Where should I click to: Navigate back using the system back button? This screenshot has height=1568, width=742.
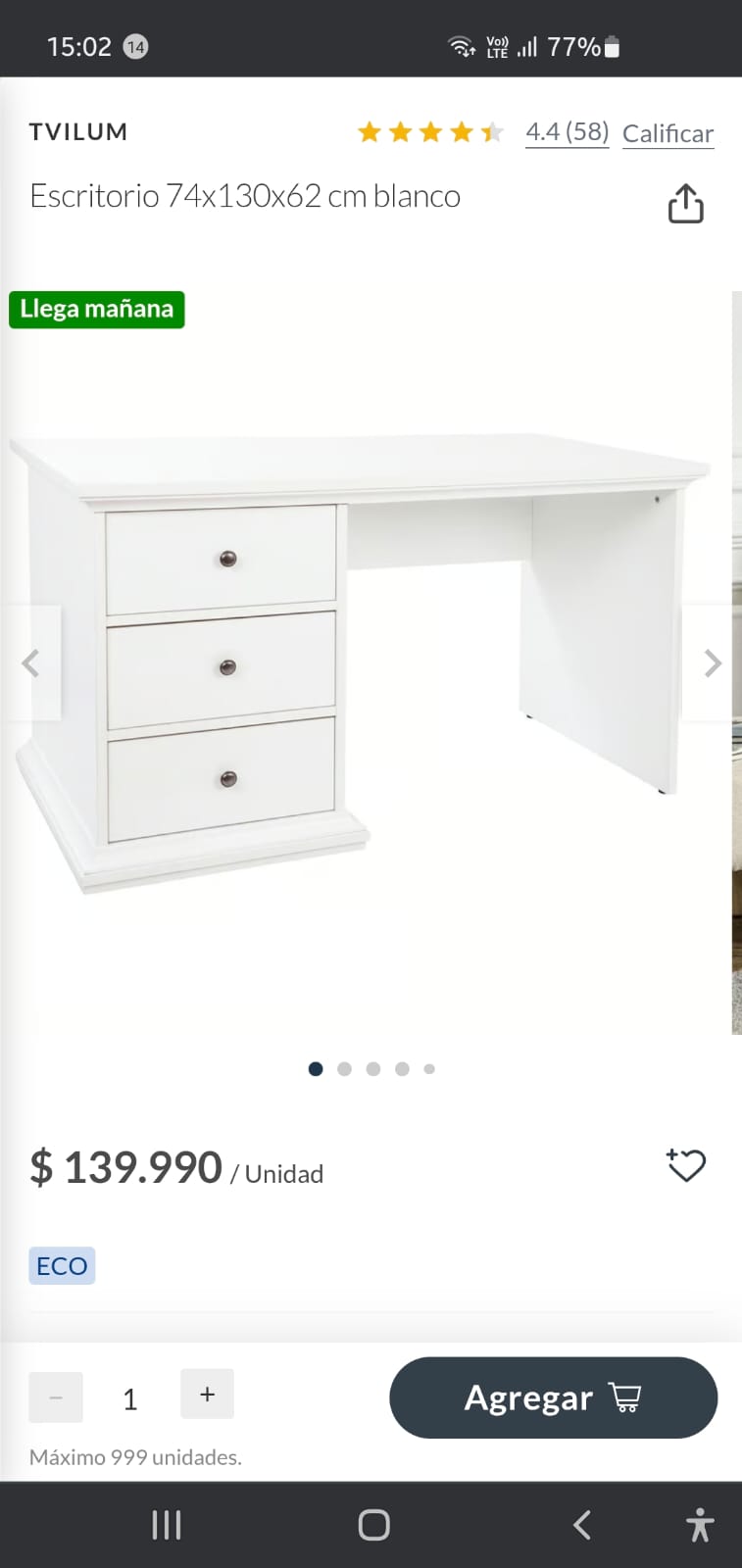(582, 1525)
